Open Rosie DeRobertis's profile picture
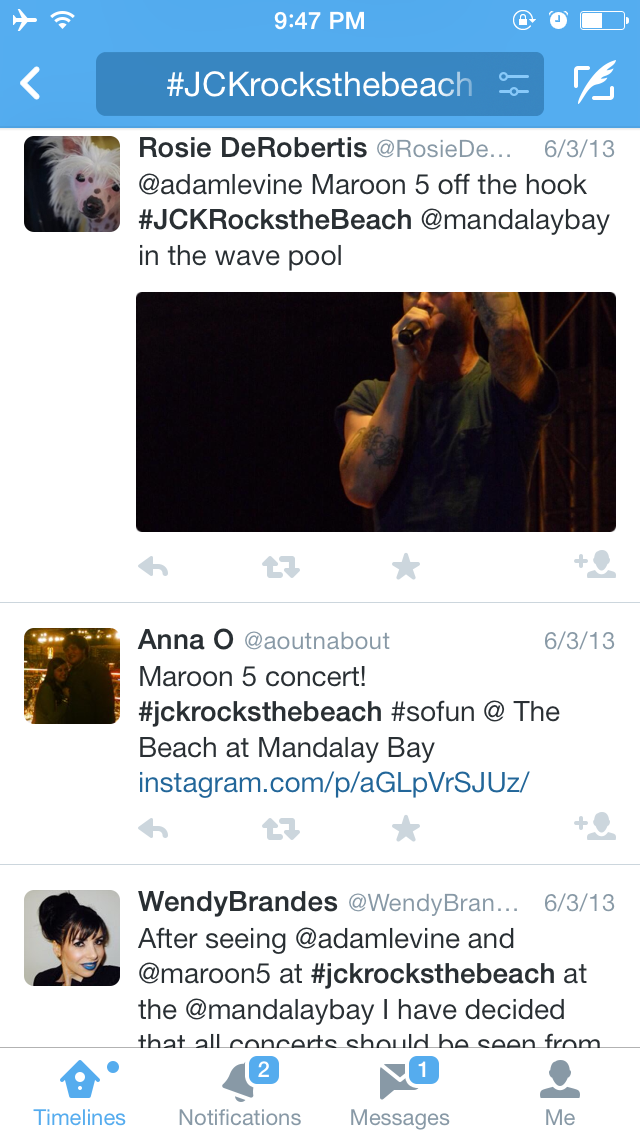This screenshot has height=1136, width=640. coord(72,184)
